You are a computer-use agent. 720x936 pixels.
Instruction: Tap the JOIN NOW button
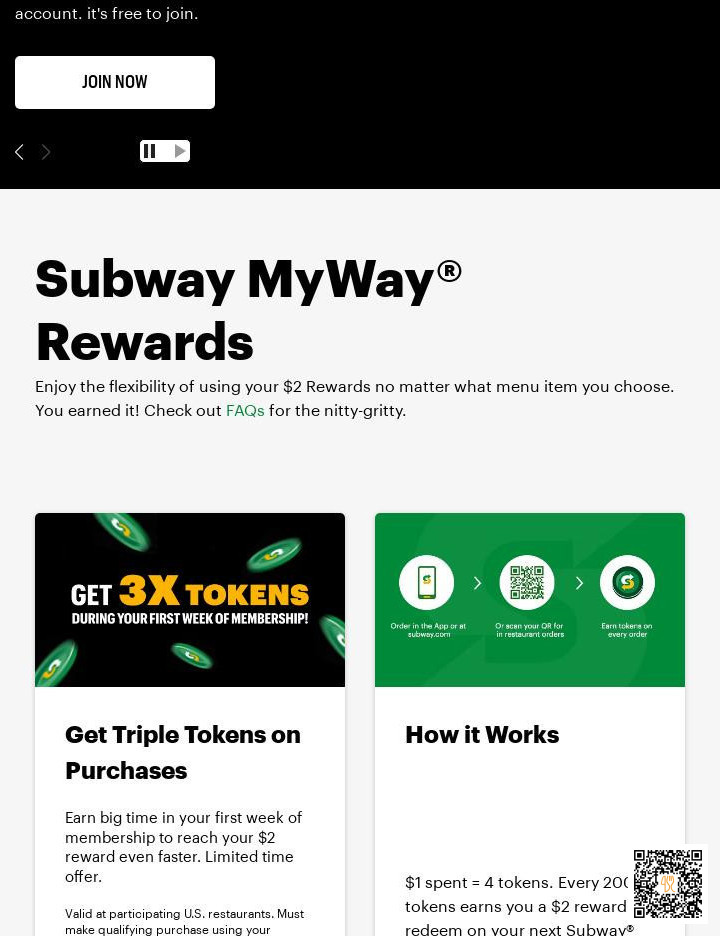pyautogui.click(x=115, y=82)
